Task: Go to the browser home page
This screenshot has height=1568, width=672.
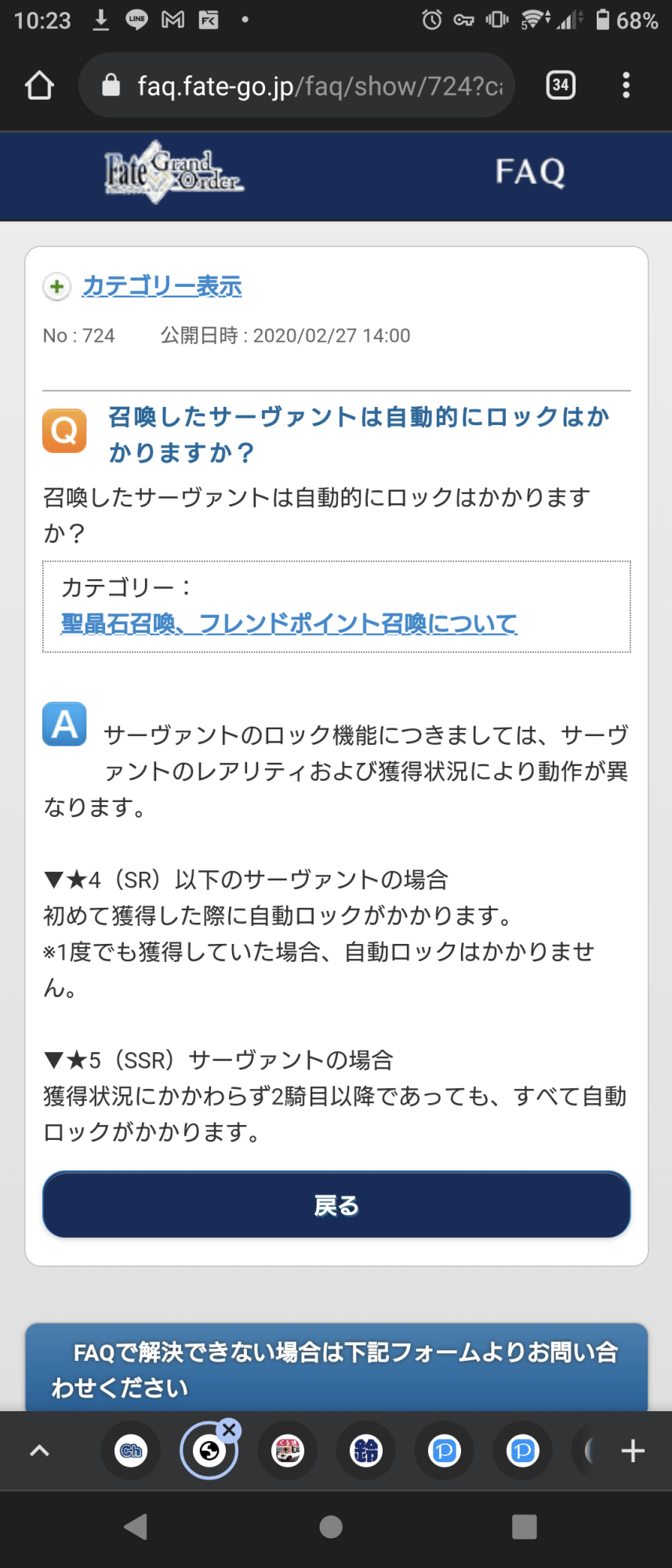Action: point(39,85)
